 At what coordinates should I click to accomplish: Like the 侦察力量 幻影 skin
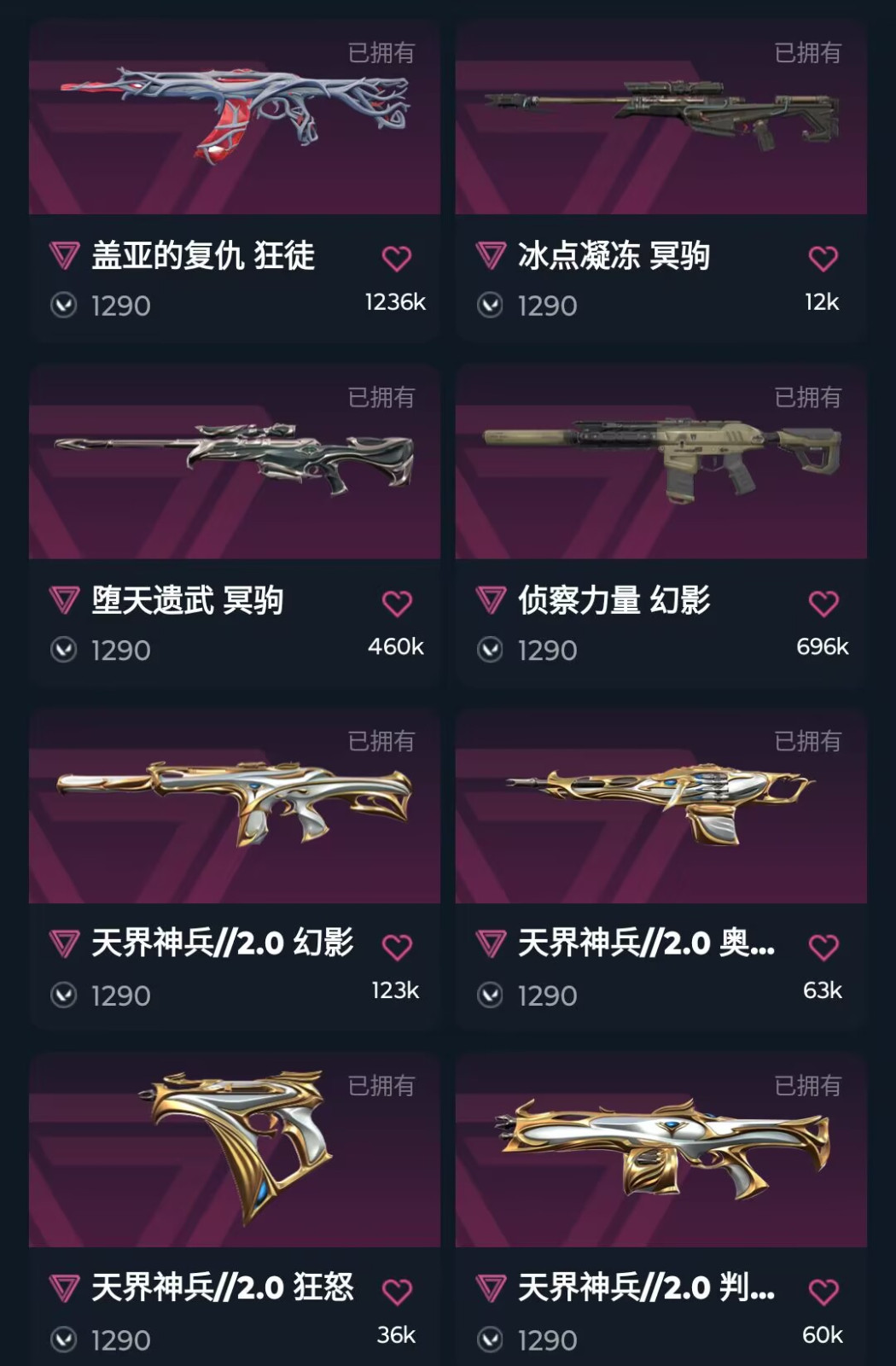pyautogui.click(x=823, y=604)
